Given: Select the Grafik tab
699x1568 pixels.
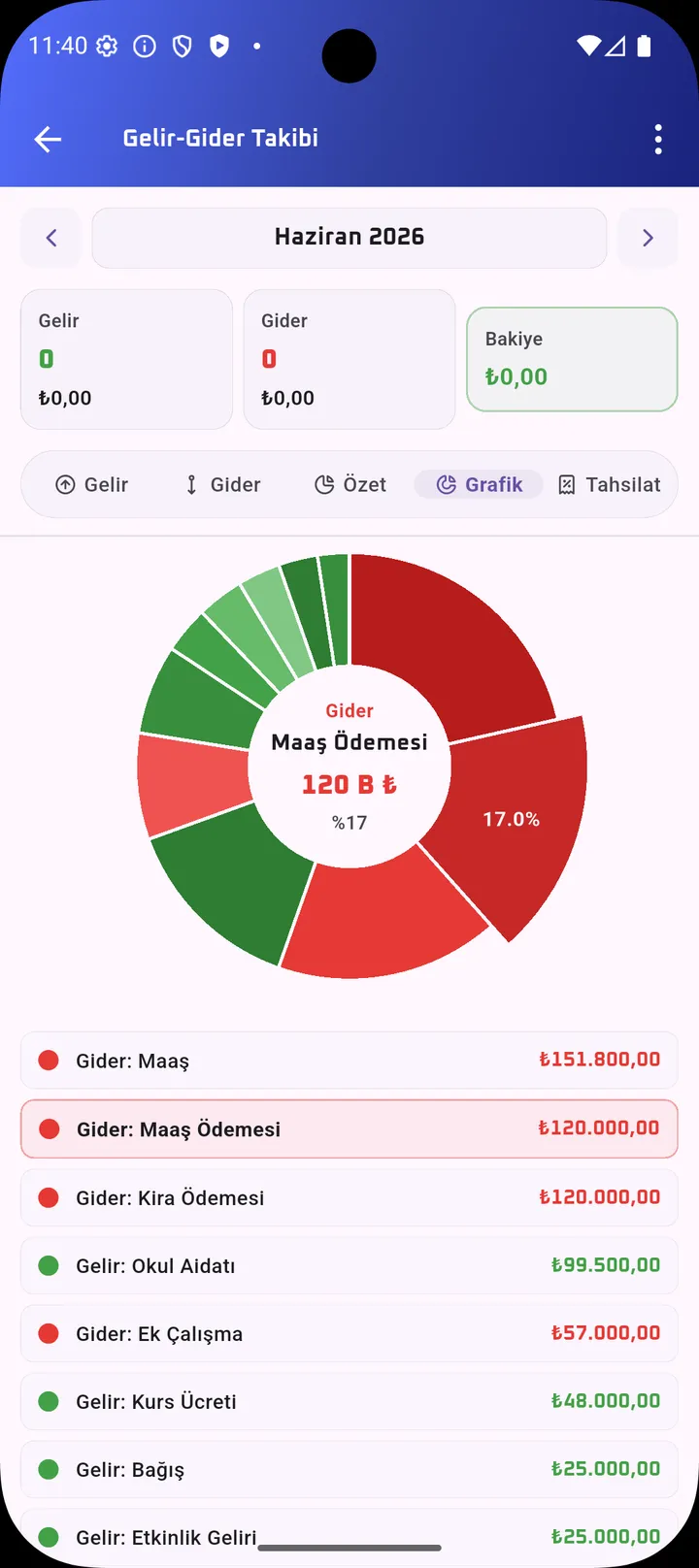Looking at the screenshot, I should [x=480, y=484].
